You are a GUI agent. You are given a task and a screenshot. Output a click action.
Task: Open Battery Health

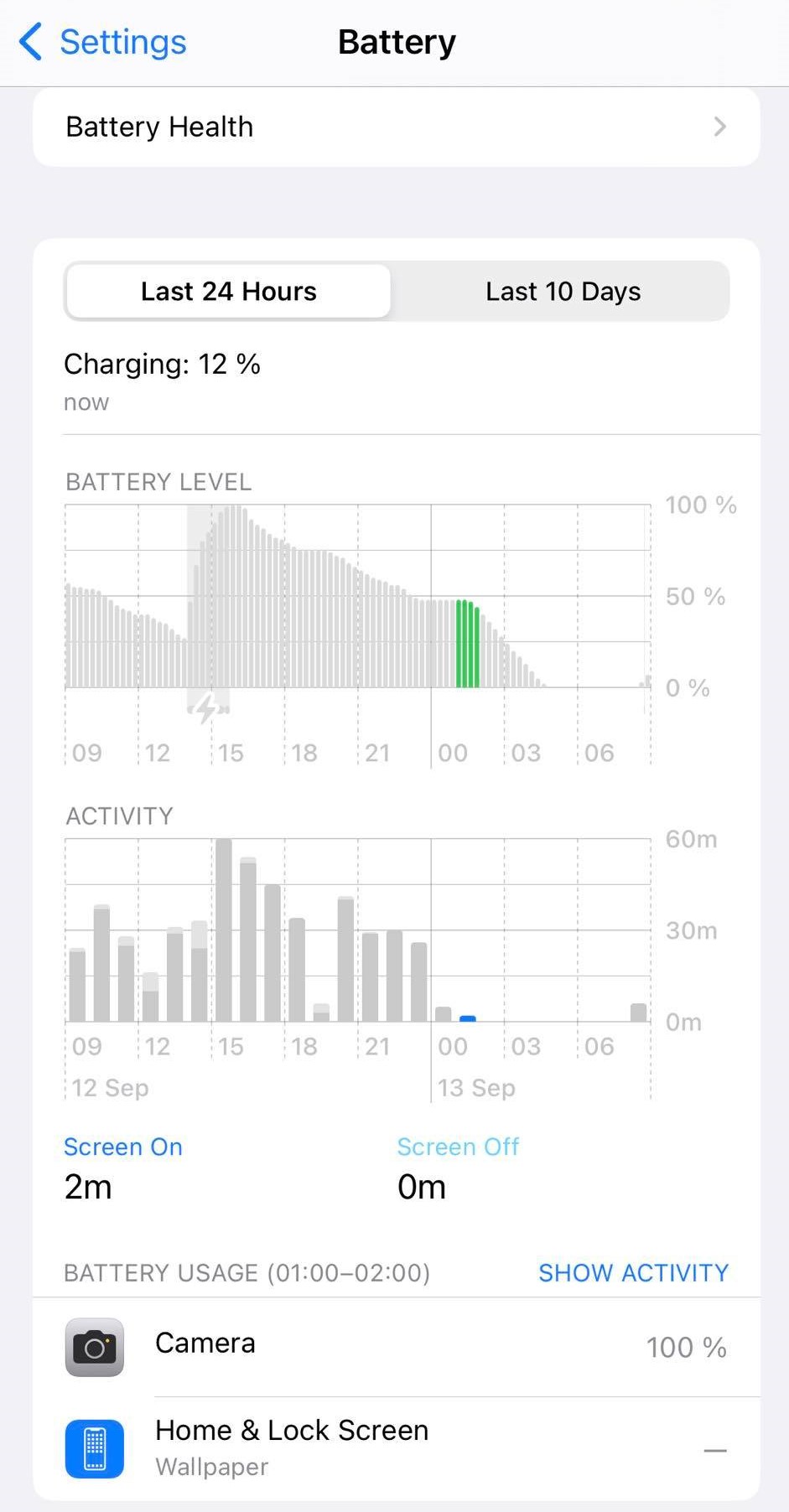[396, 127]
